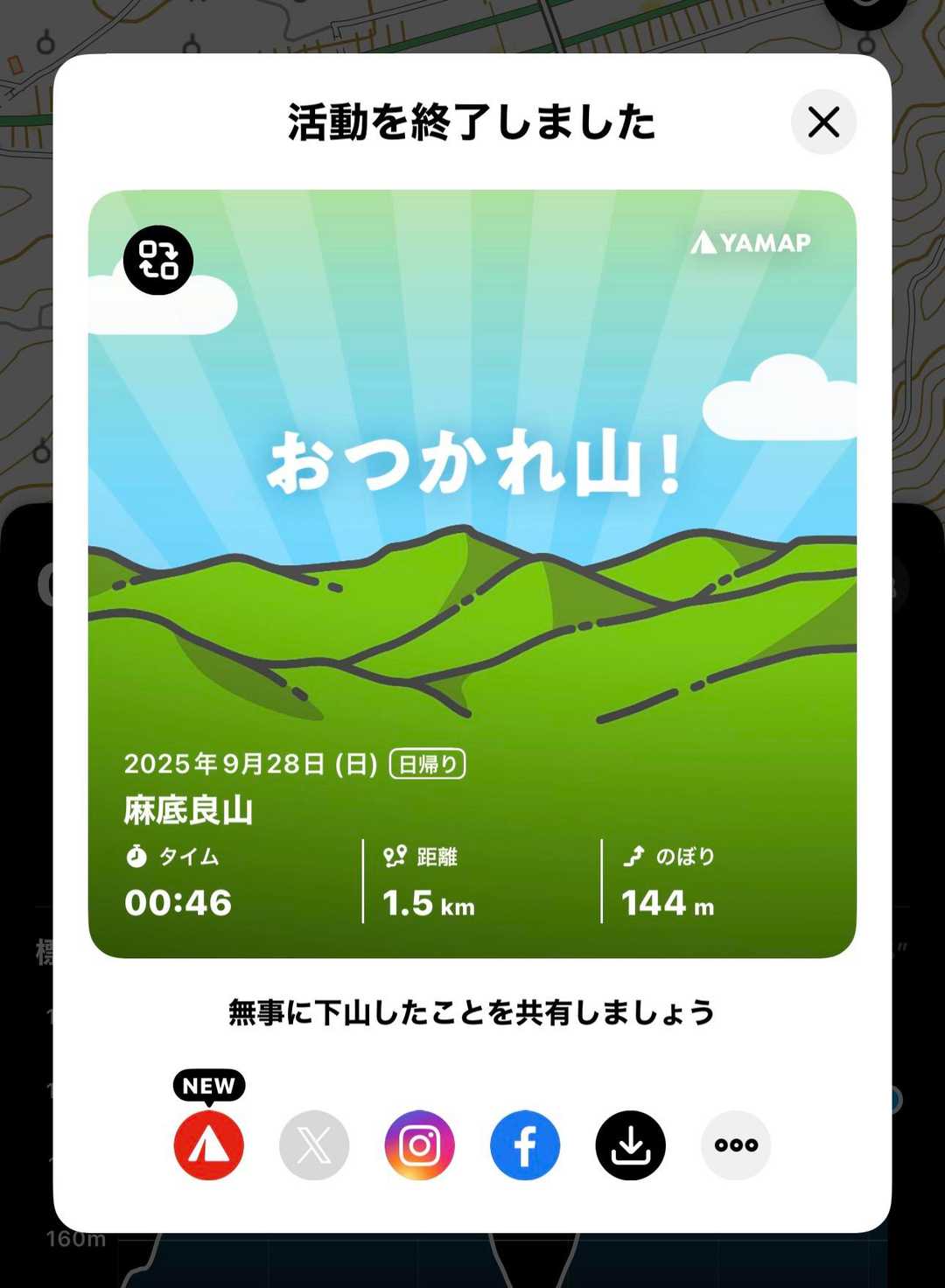This screenshot has width=945, height=1288.
Task: Share the activity on YAMAP
Action: point(209,1144)
